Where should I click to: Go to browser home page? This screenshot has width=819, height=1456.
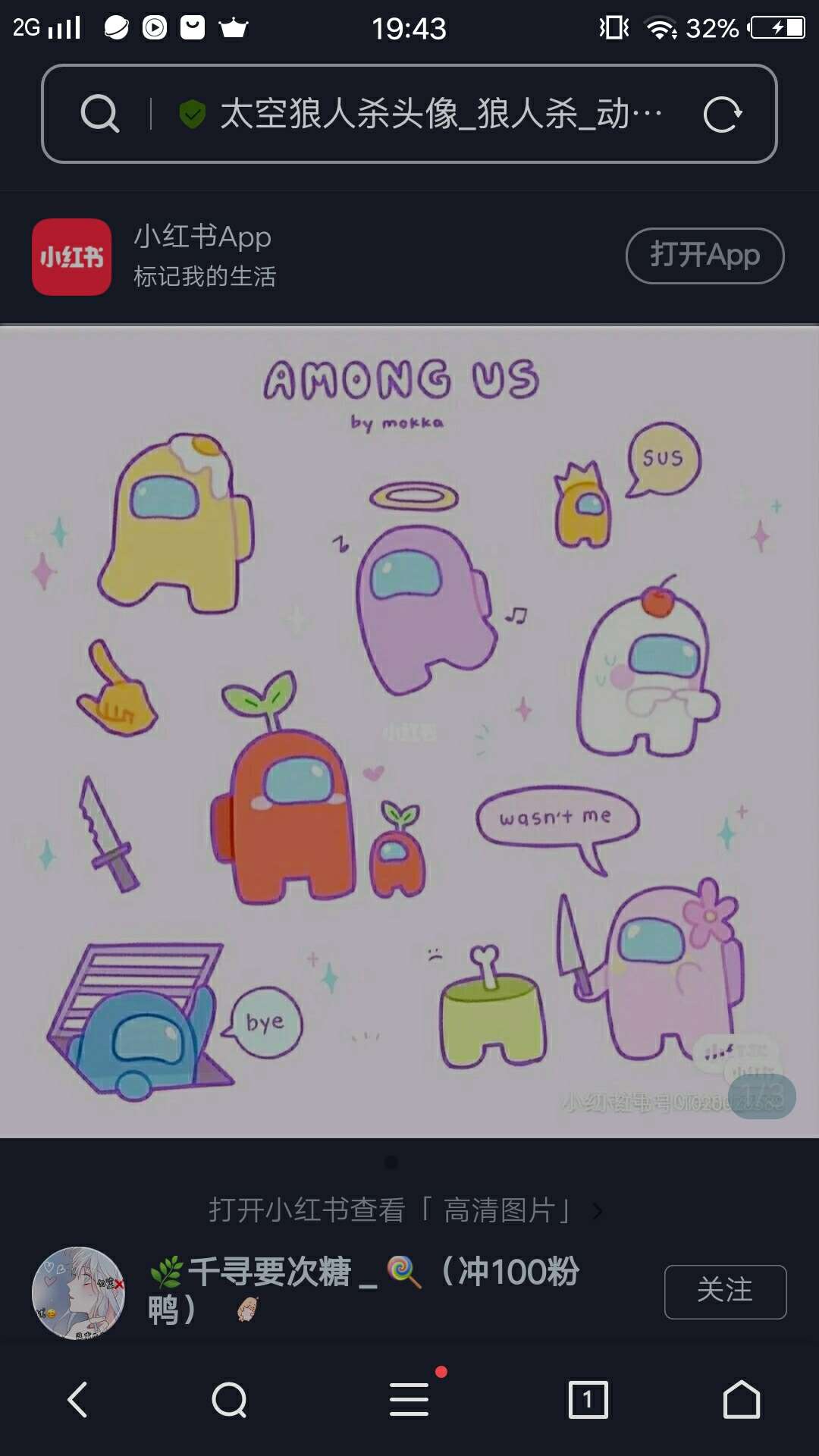point(741,1399)
